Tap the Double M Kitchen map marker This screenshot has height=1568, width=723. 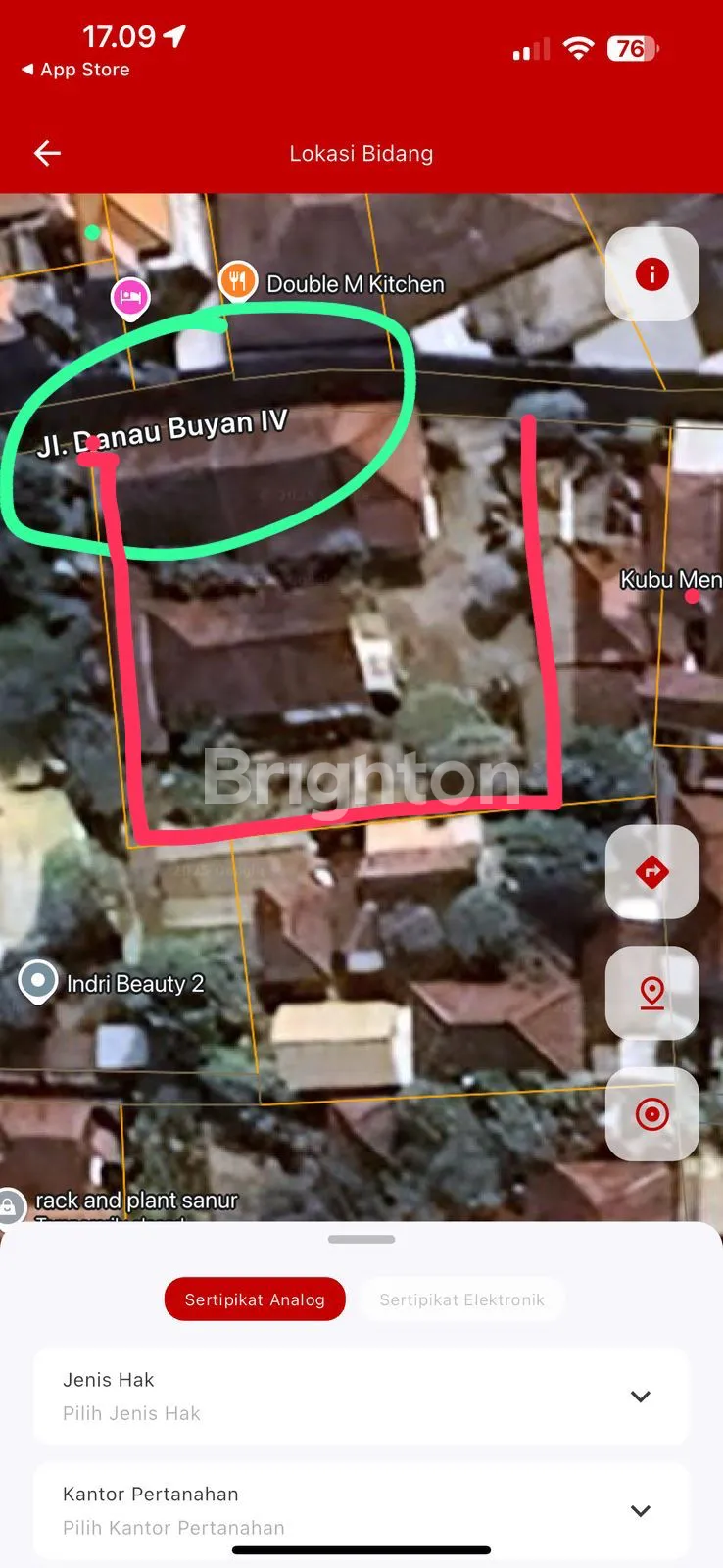coord(237,282)
